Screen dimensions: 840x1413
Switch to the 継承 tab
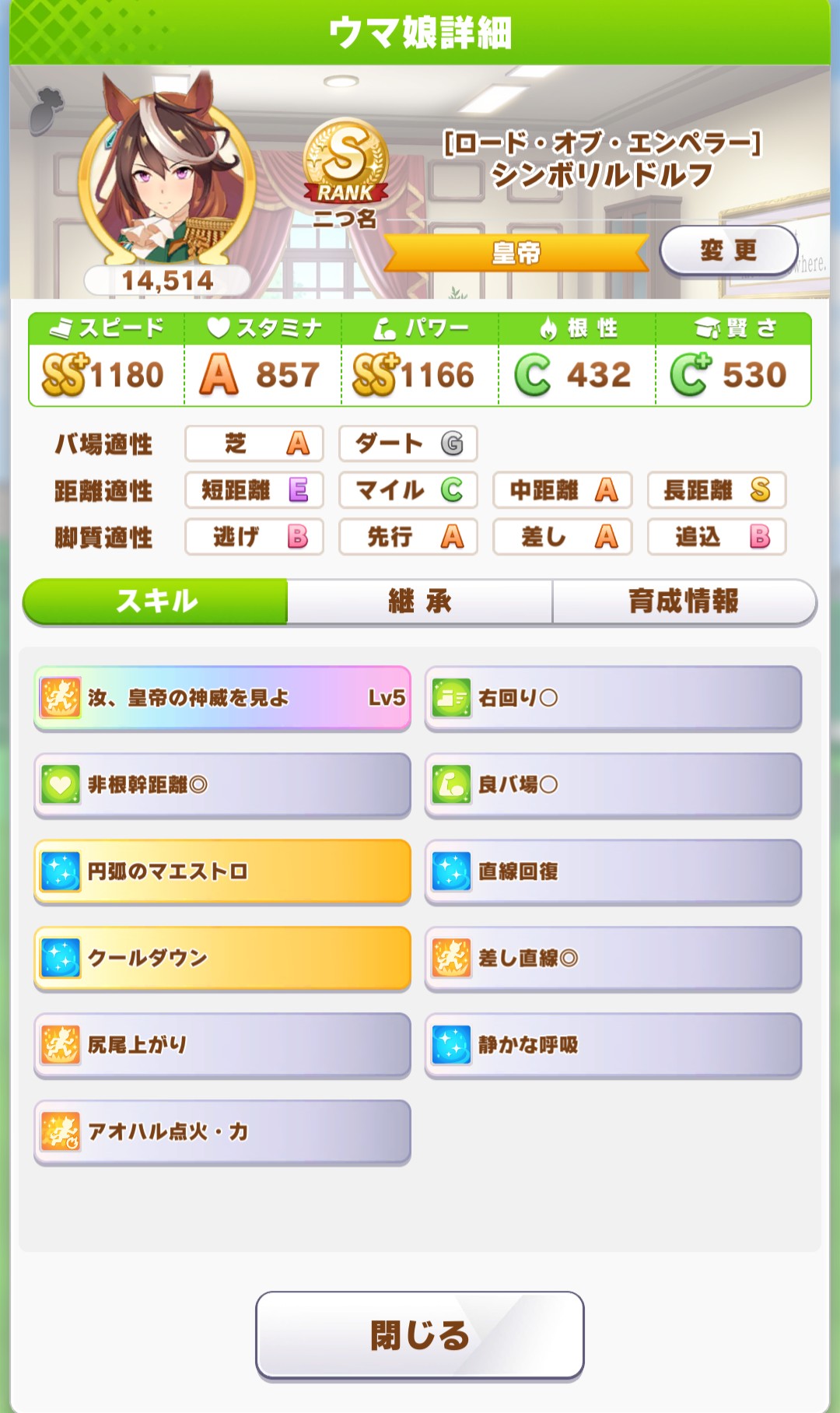point(420,601)
